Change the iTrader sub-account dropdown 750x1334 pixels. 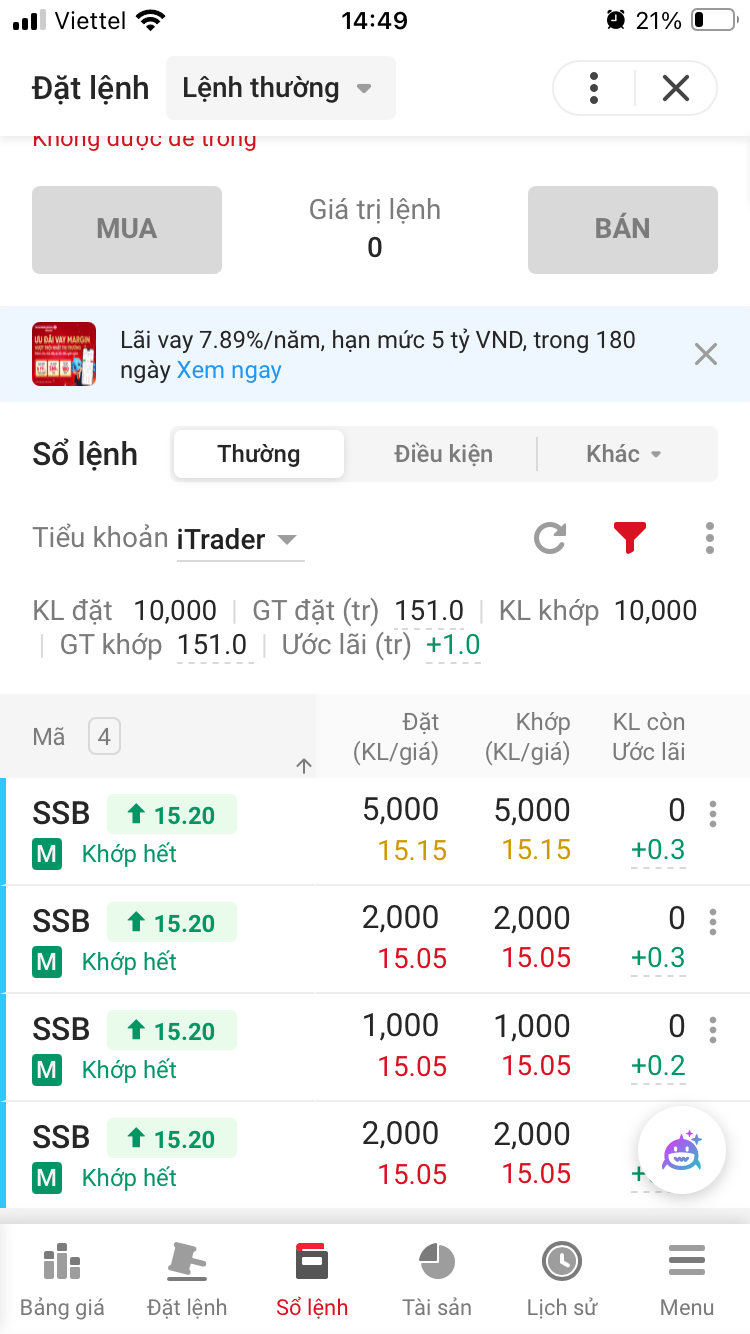240,539
